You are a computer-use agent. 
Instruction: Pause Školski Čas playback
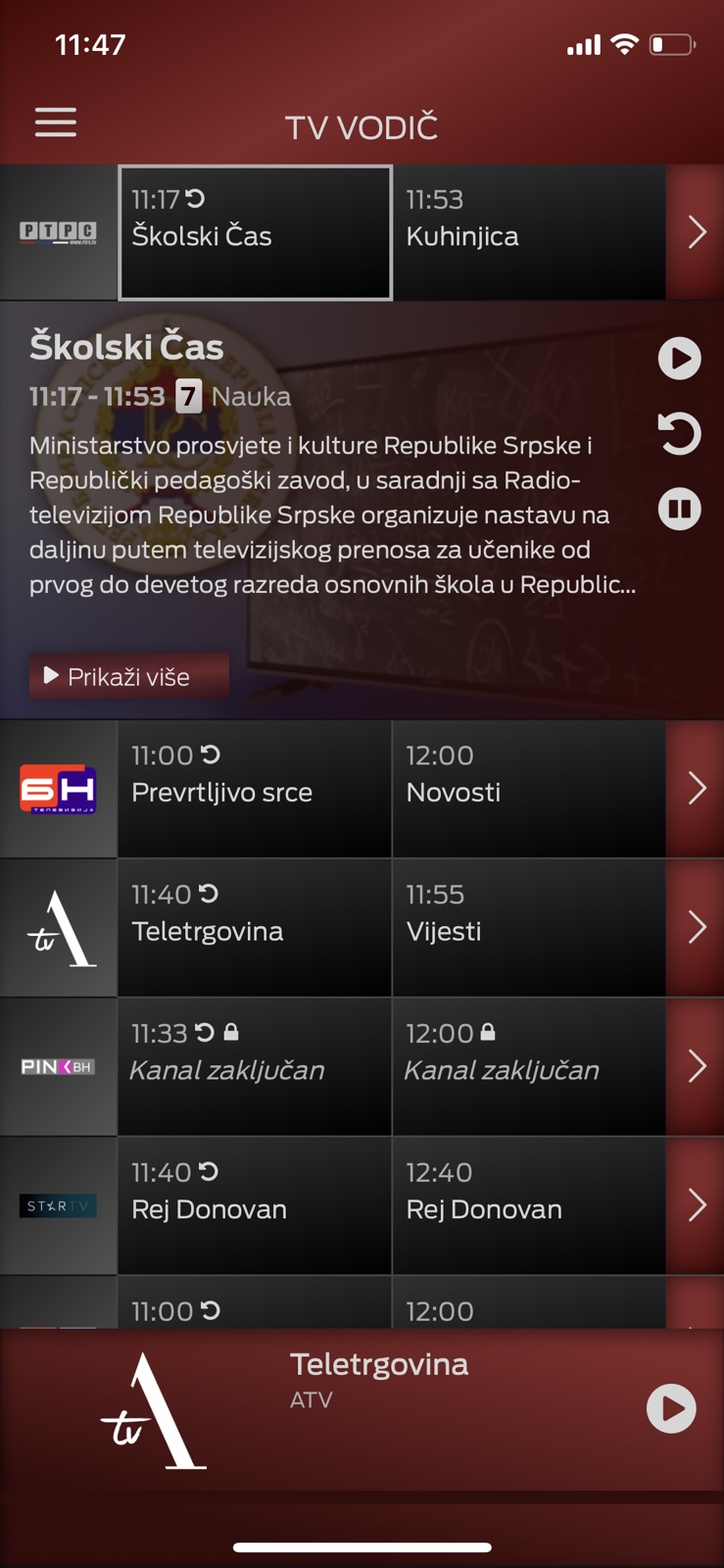coord(679,509)
